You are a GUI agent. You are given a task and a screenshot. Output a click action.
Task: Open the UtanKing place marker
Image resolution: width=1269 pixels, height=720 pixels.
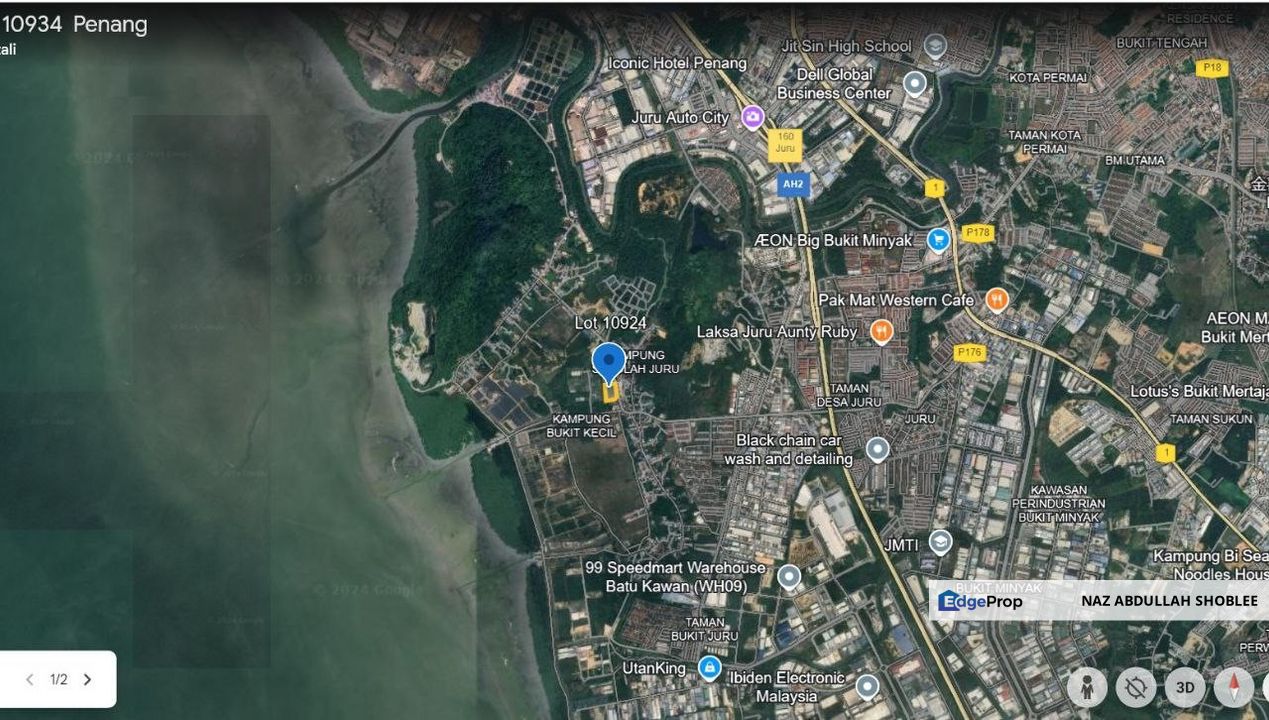click(x=709, y=668)
